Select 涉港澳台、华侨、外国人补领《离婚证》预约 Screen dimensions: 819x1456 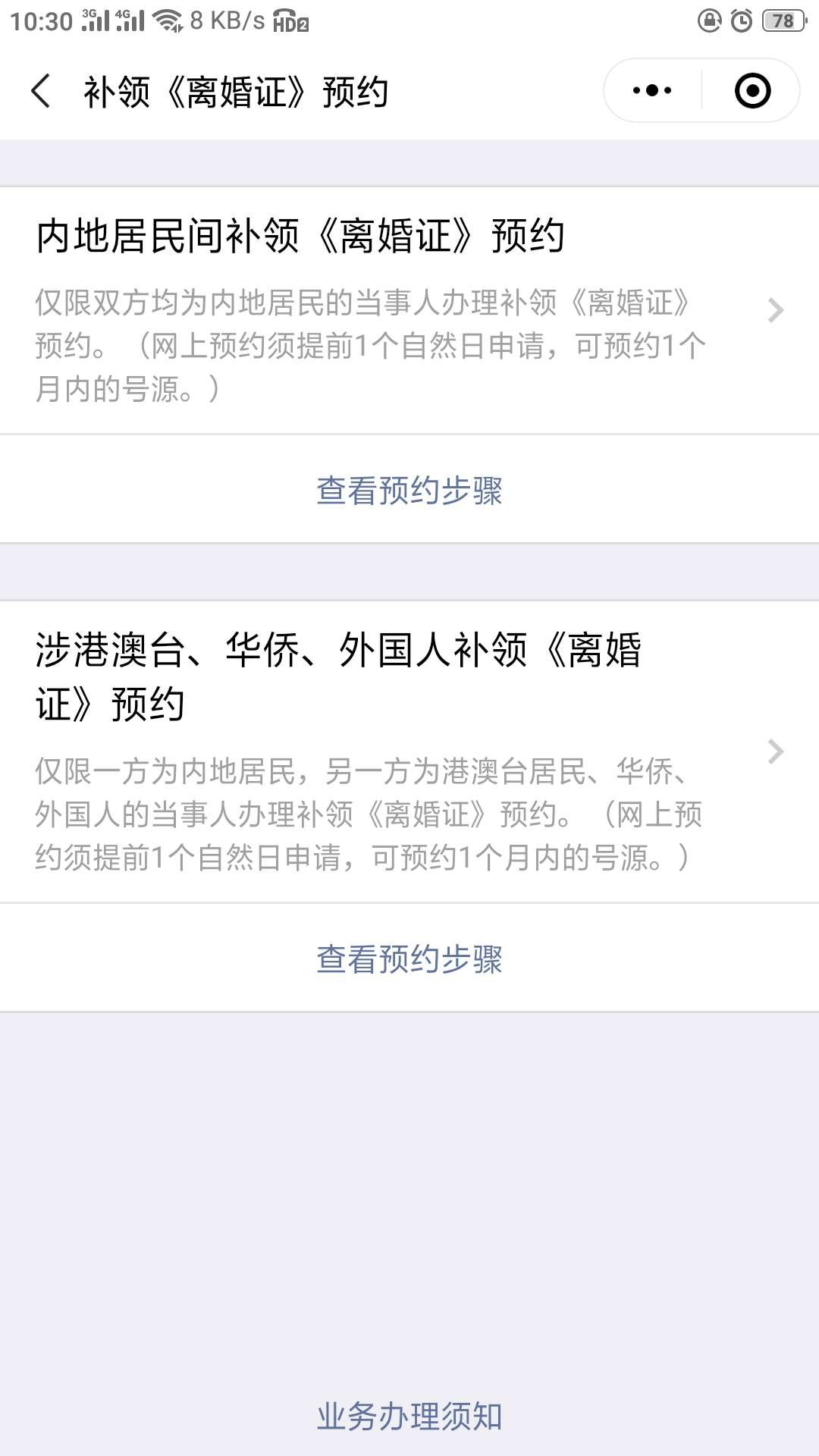409,751
